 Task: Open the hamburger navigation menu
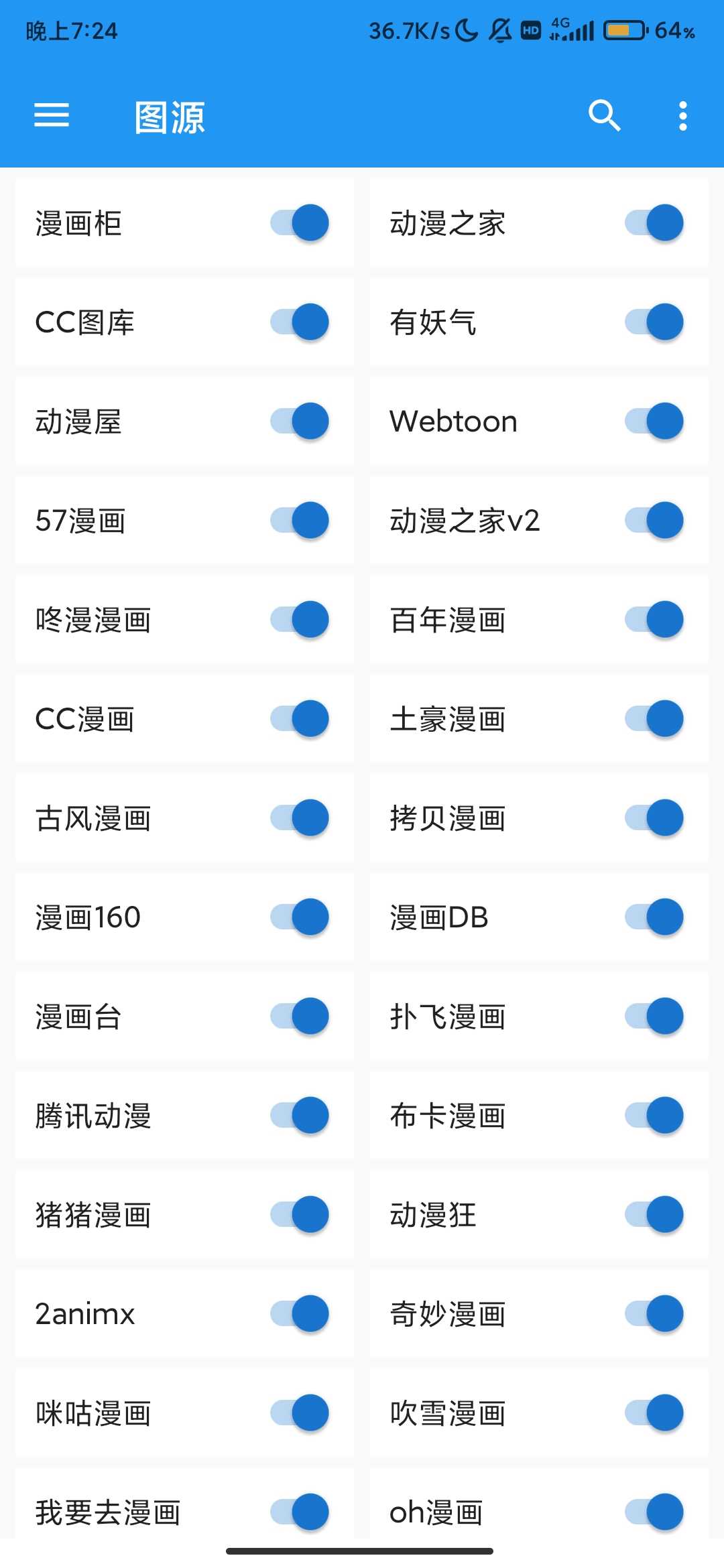[x=51, y=116]
